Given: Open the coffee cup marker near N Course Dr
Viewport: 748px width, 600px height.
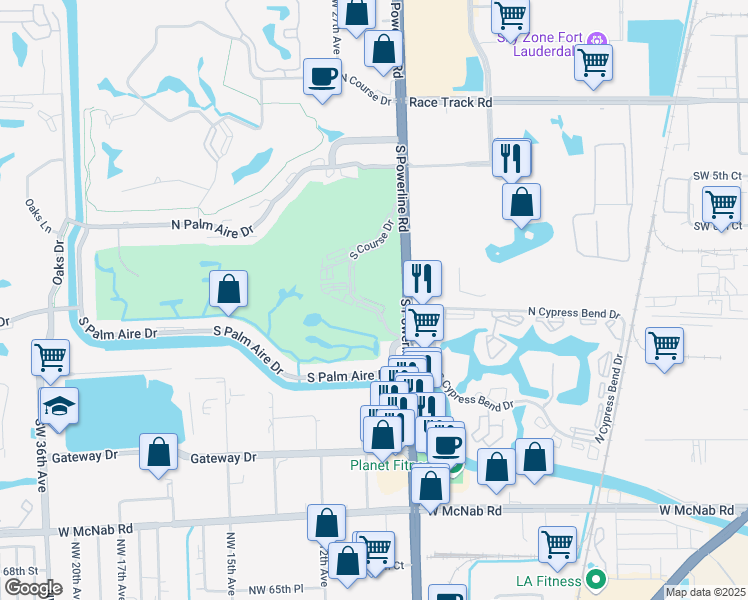Looking at the screenshot, I should [x=323, y=77].
